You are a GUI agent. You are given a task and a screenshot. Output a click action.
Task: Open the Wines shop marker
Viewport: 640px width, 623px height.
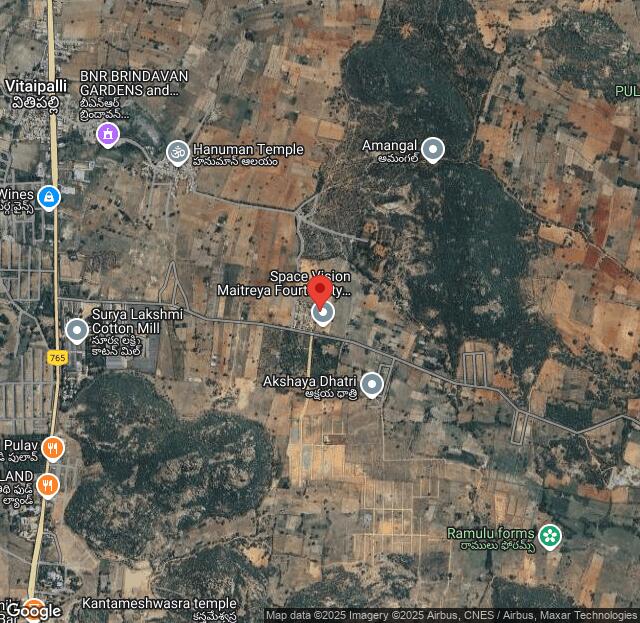click(49, 197)
